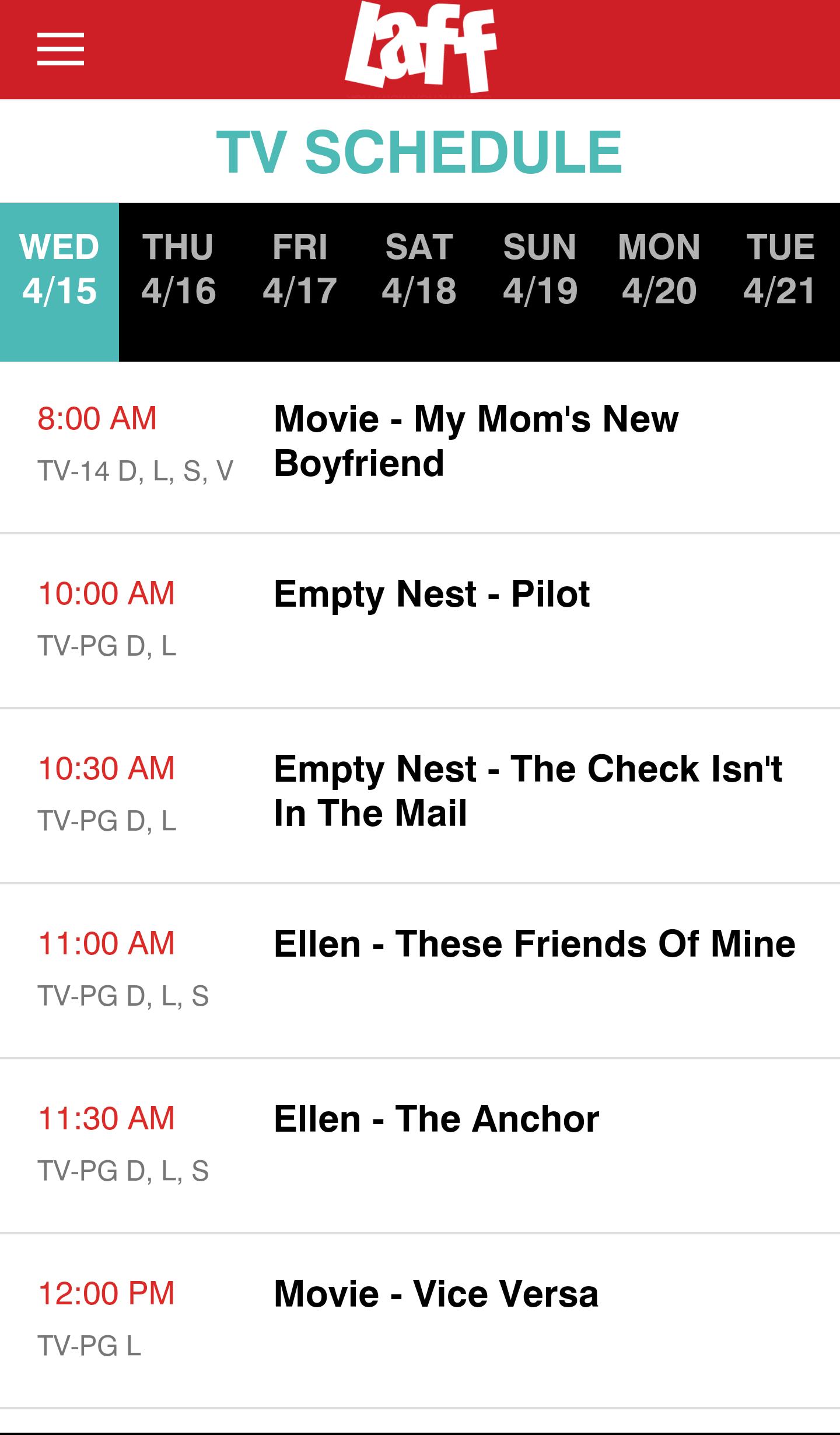Open Movie - Vice Versa listing

pos(436,1295)
